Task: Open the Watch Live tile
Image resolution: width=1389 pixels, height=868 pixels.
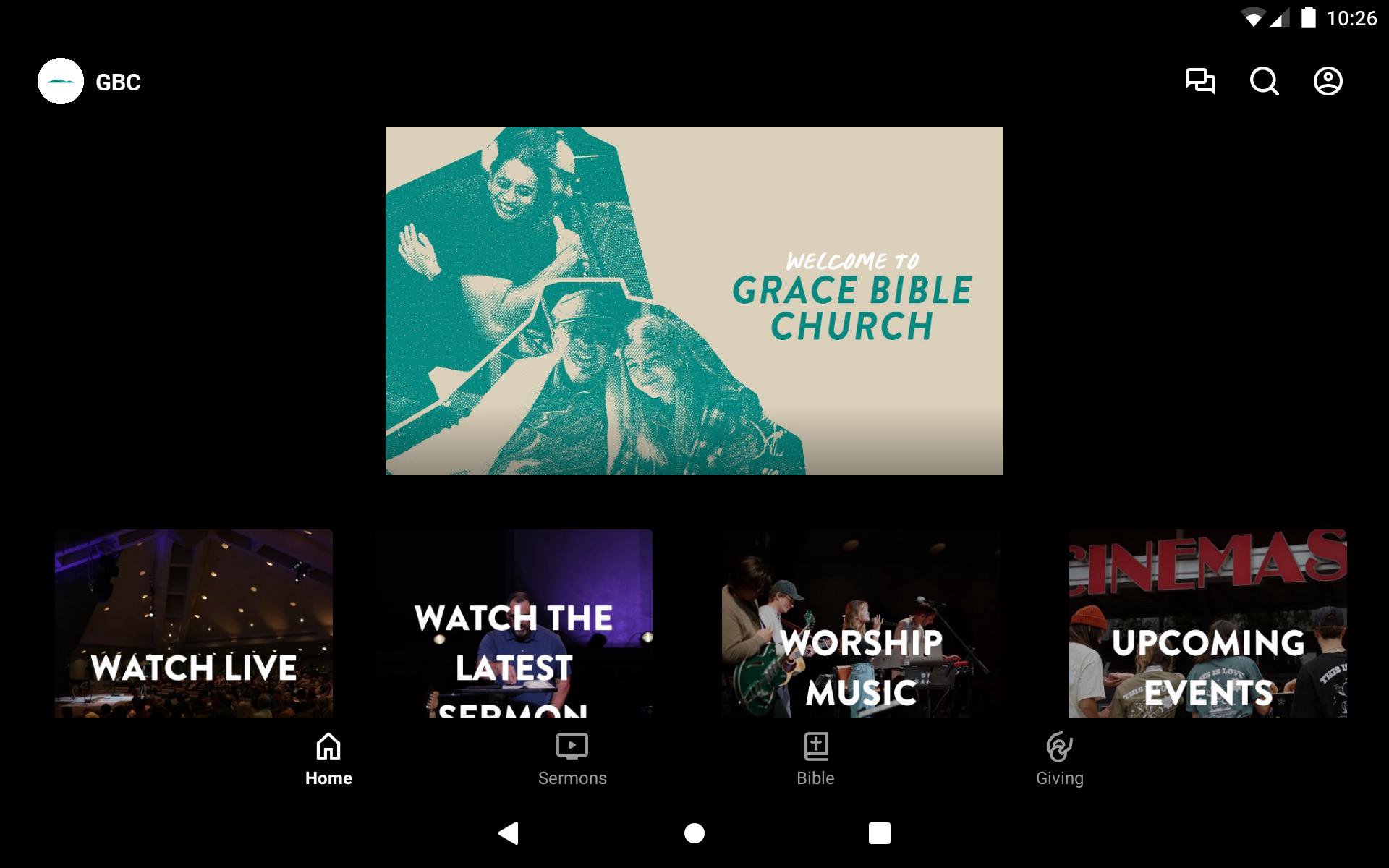Action: click(x=194, y=624)
